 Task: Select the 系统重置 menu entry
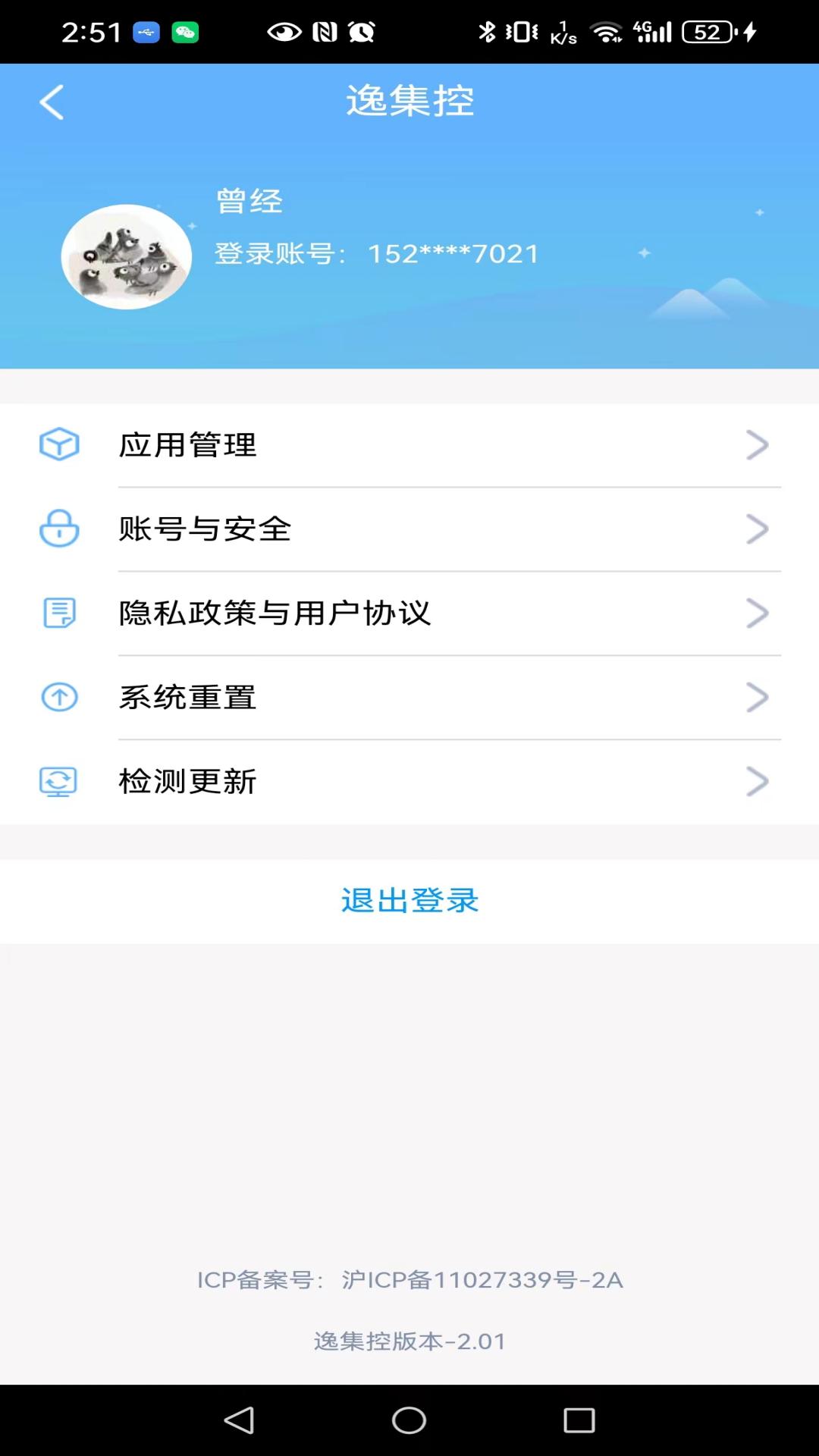point(187,698)
